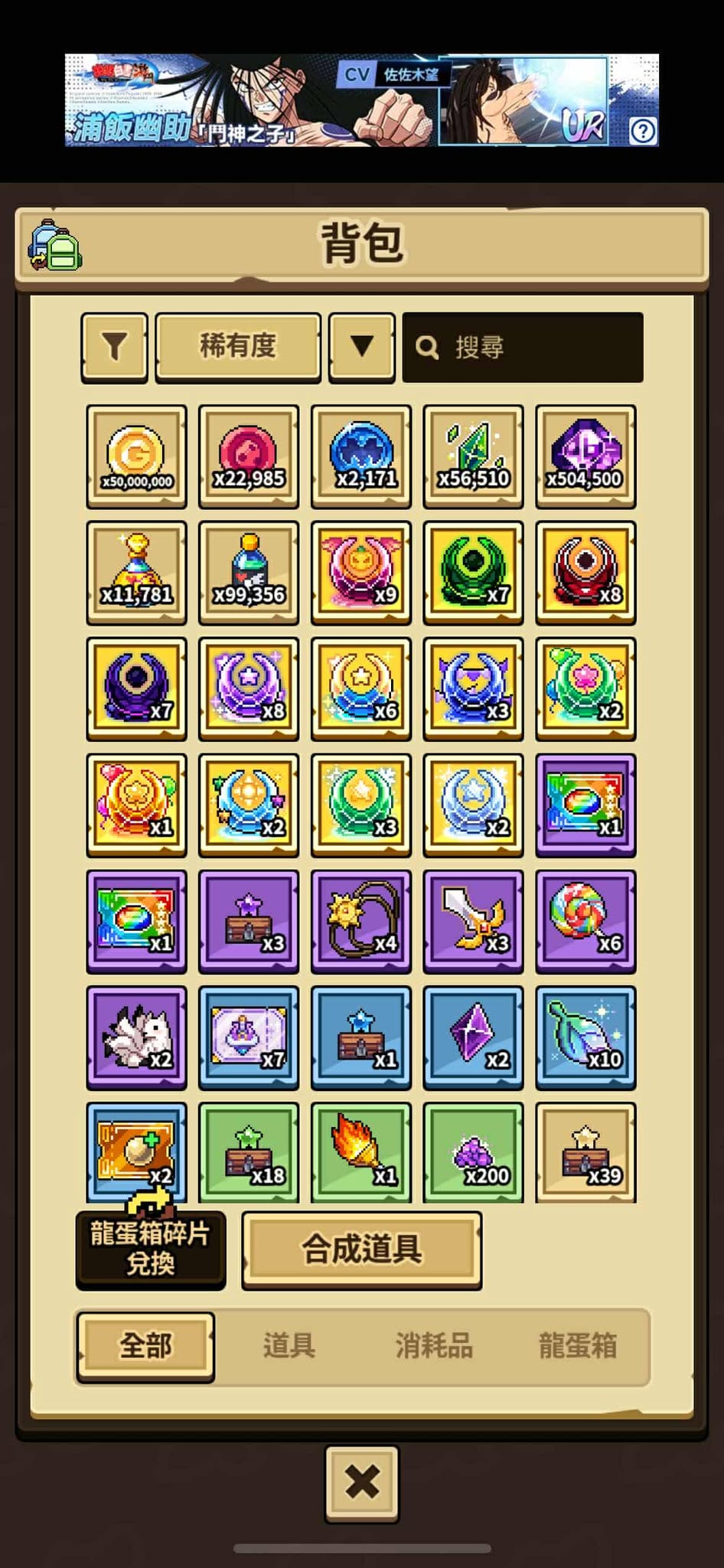Select the red gem item x22,985
The height and width of the screenshot is (1568, 724).
(x=249, y=456)
